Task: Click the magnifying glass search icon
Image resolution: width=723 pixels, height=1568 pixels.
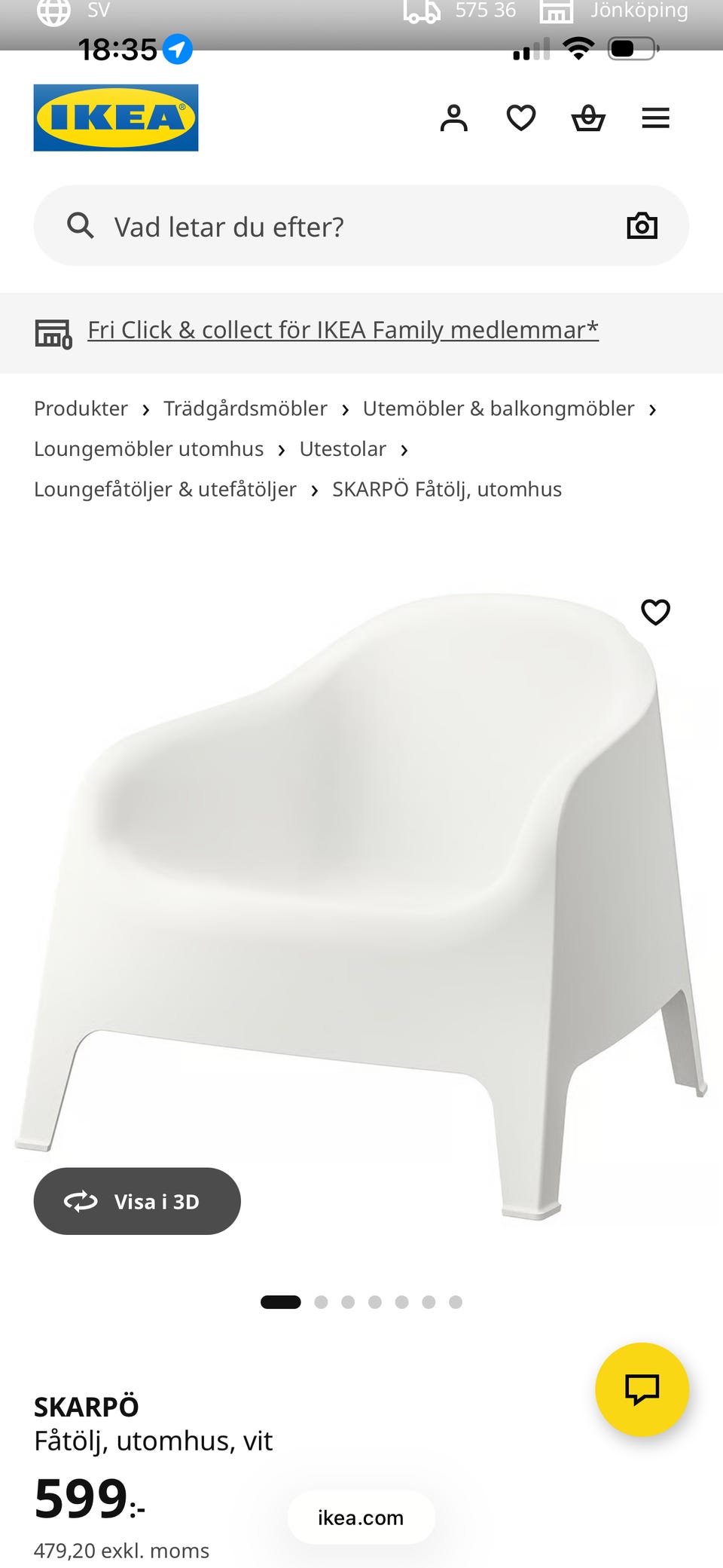Action: point(81,225)
